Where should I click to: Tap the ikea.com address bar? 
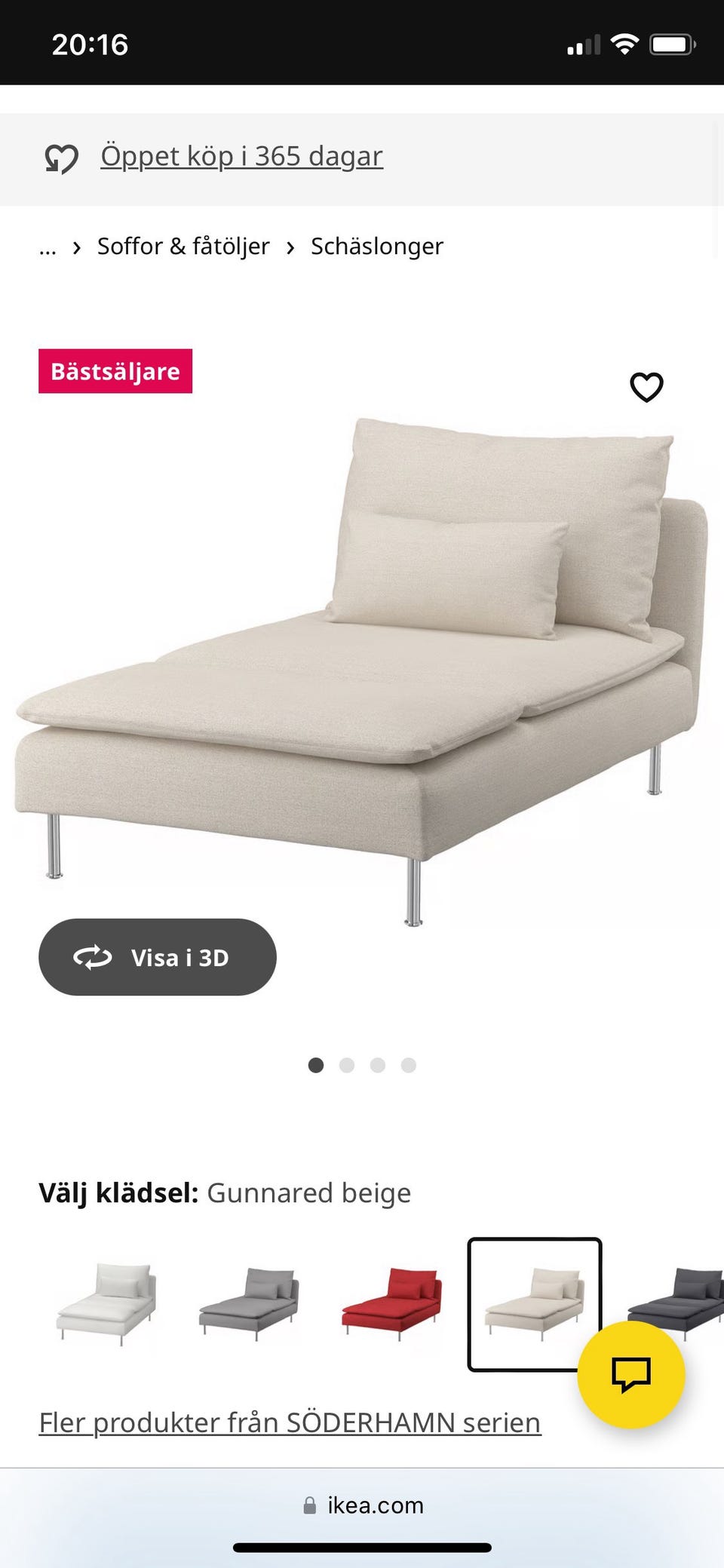point(363,1505)
